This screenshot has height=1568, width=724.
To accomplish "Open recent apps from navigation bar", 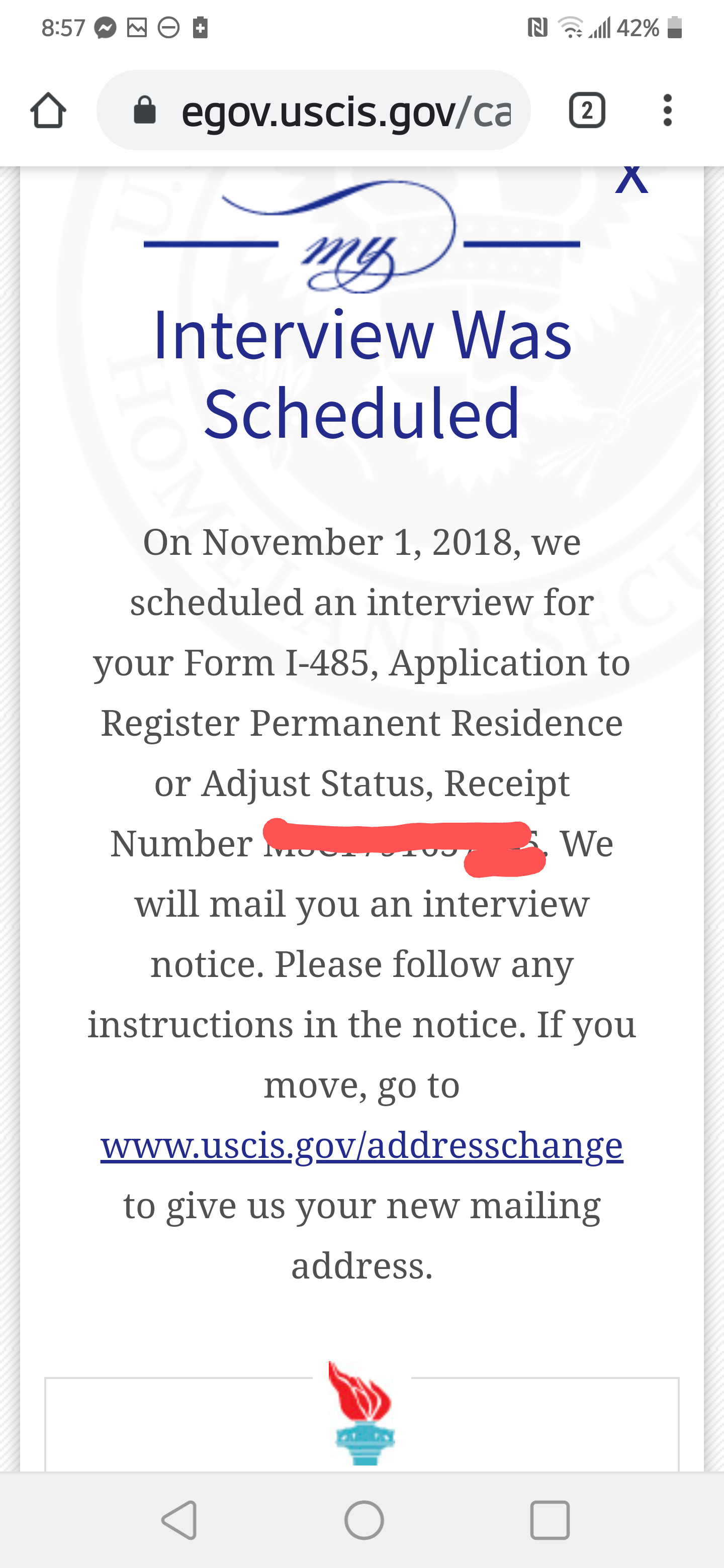I will coord(549,1520).
